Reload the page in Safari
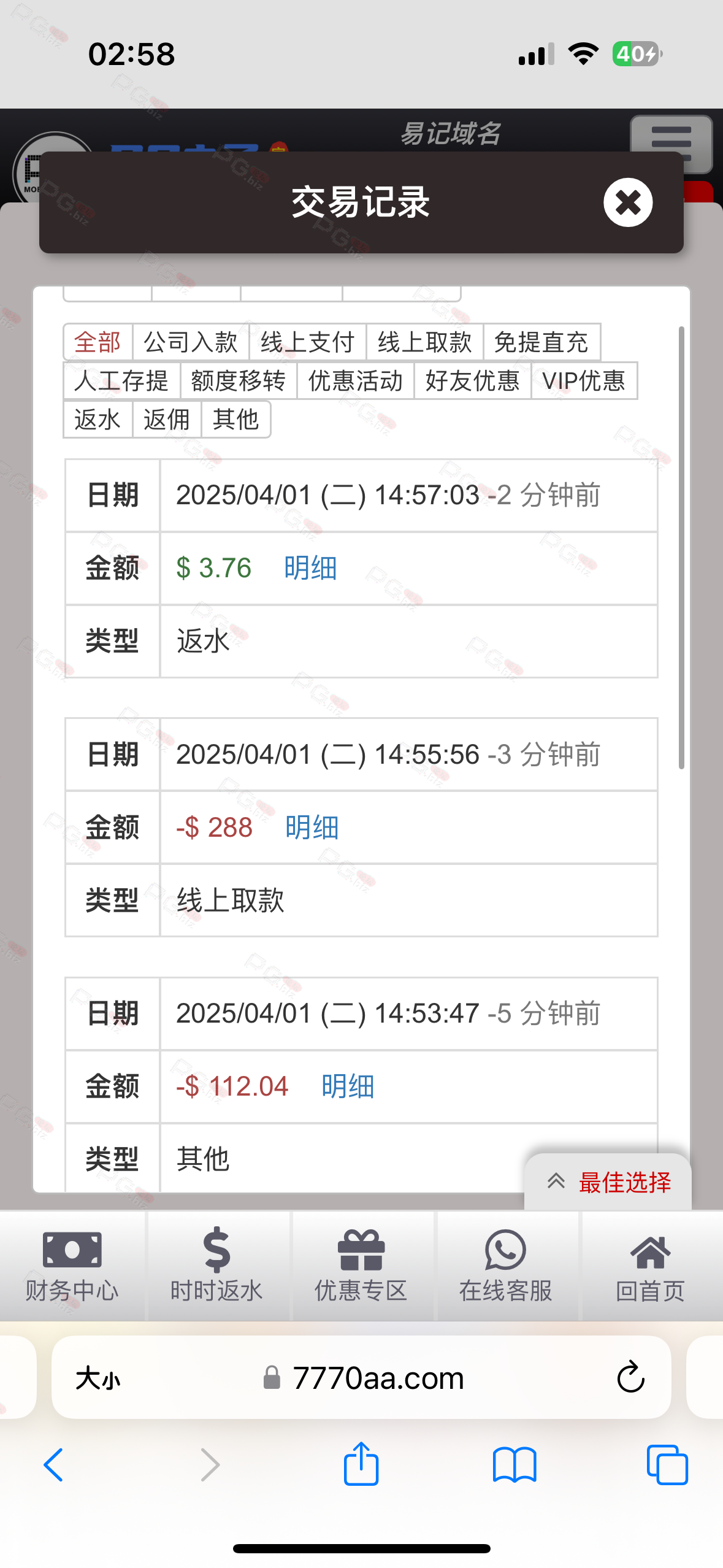Screen dimensions: 723x1568 click(630, 1377)
